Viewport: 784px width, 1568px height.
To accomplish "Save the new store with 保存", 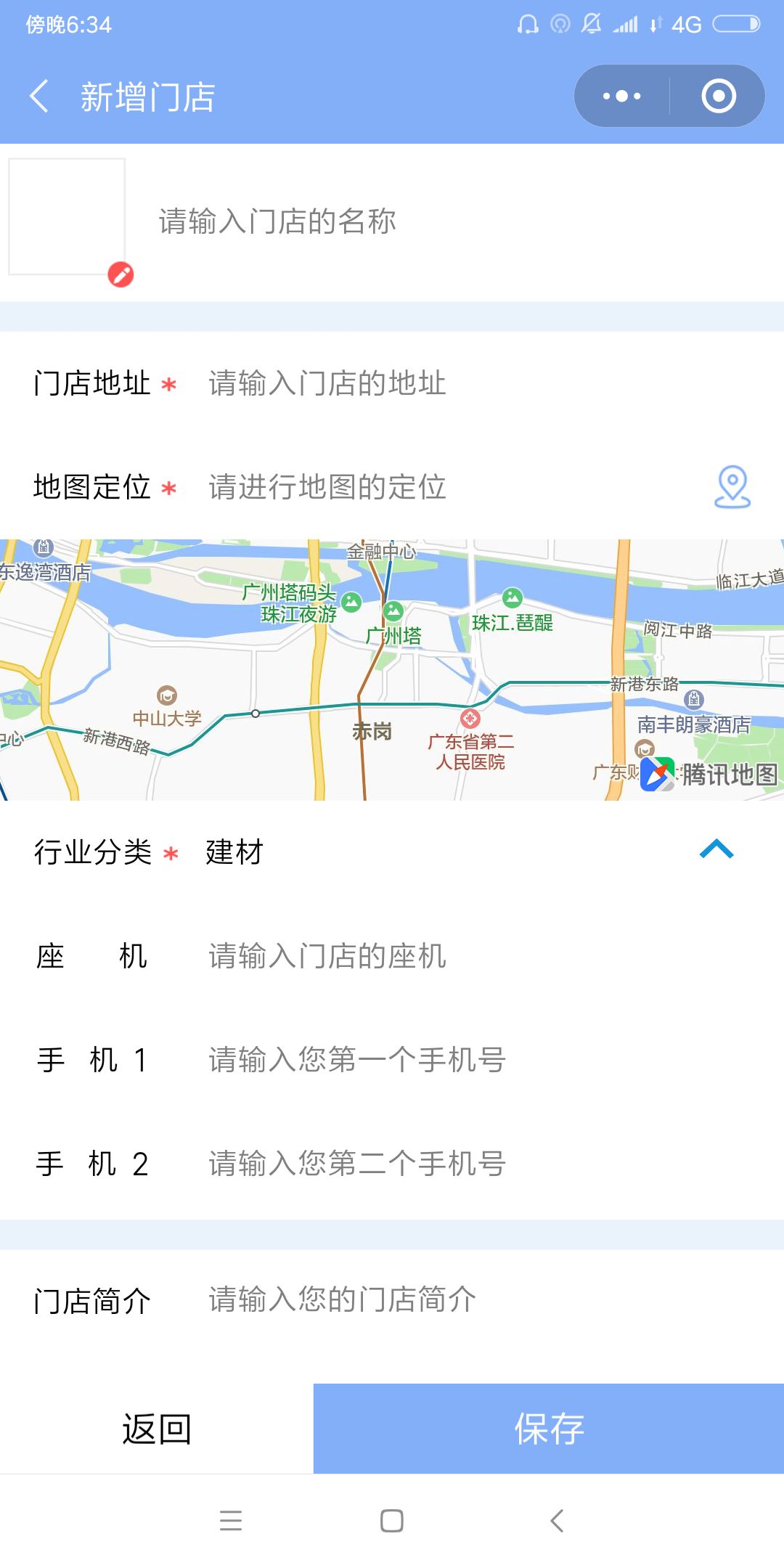I will (x=549, y=1429).
